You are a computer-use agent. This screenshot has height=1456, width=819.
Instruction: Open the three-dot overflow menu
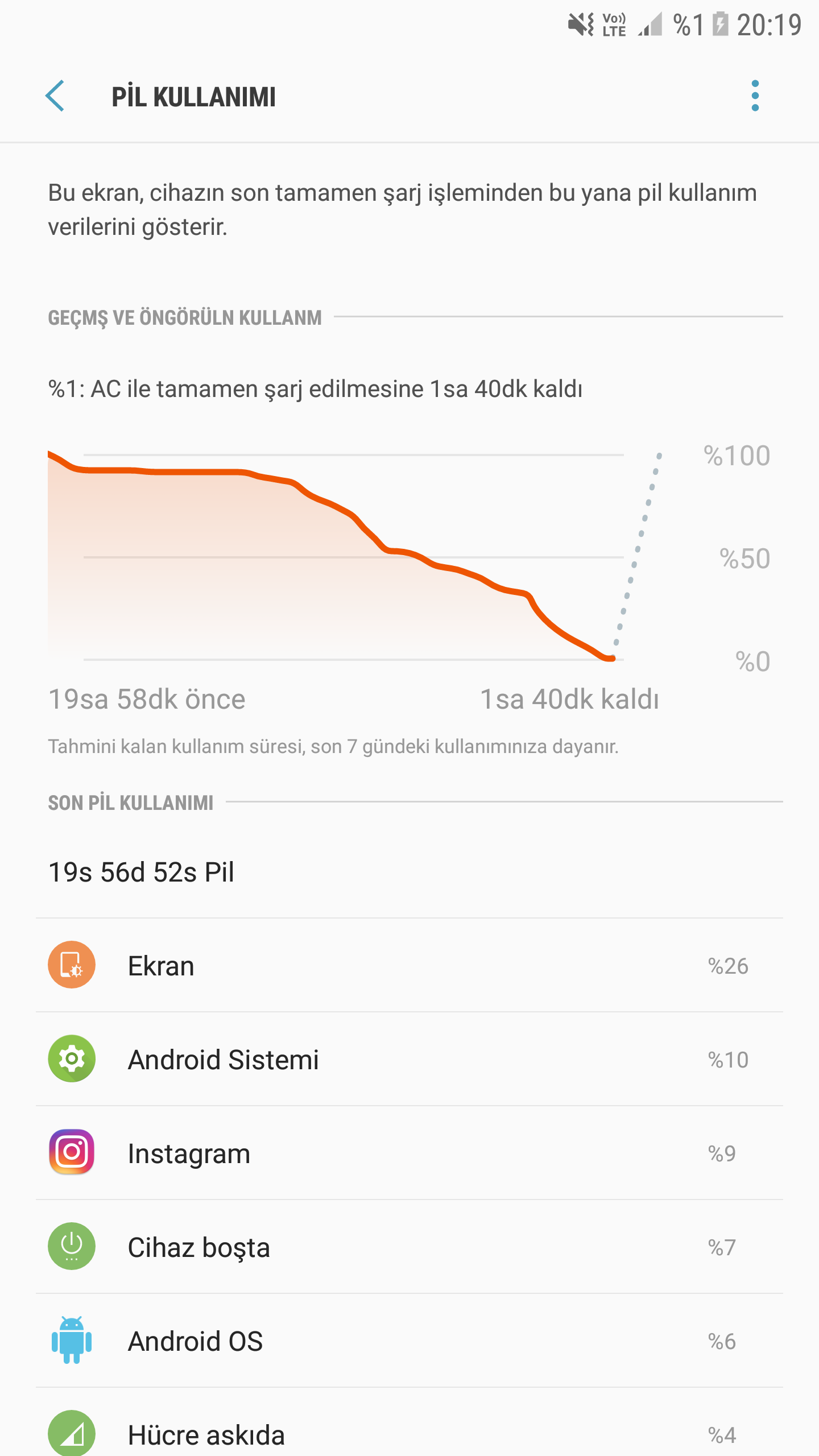(755, 96)
